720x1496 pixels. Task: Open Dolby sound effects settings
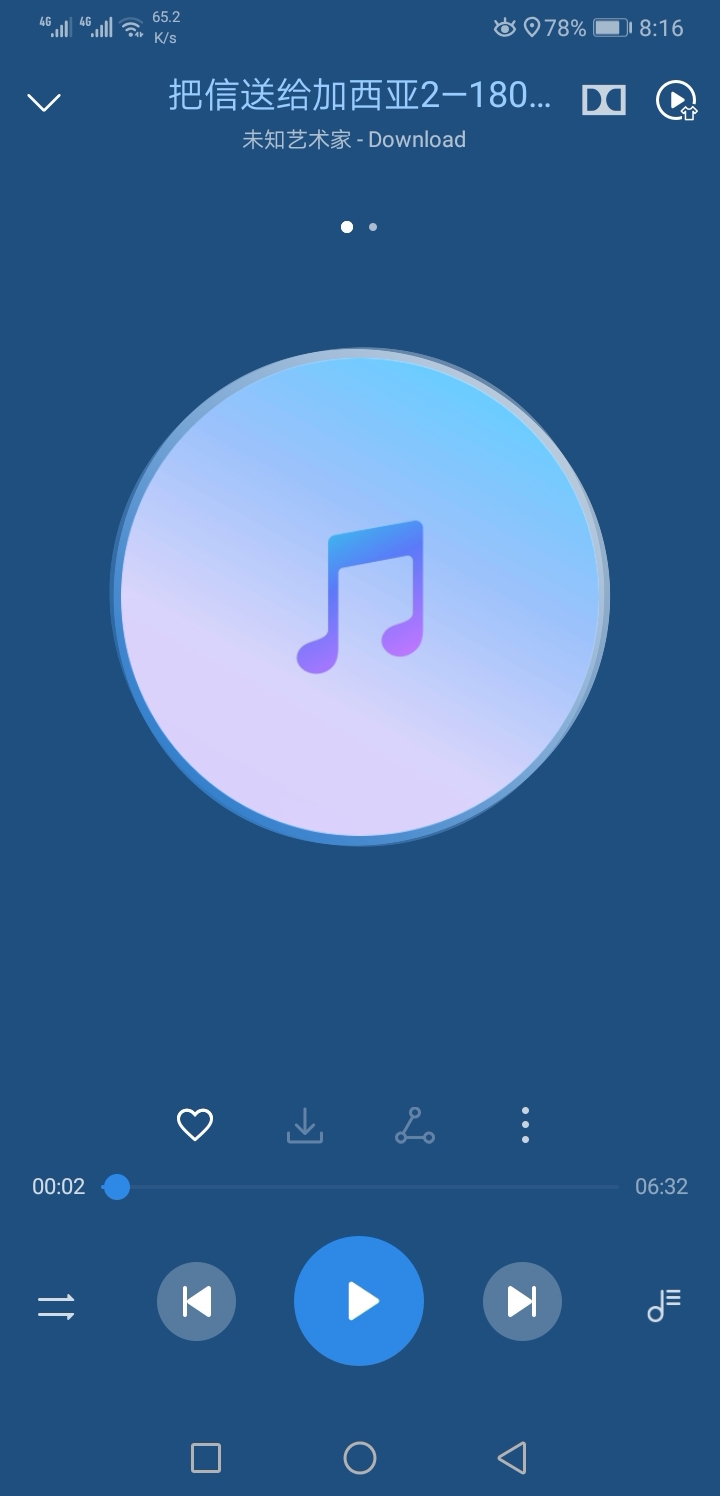click(604, 100)
